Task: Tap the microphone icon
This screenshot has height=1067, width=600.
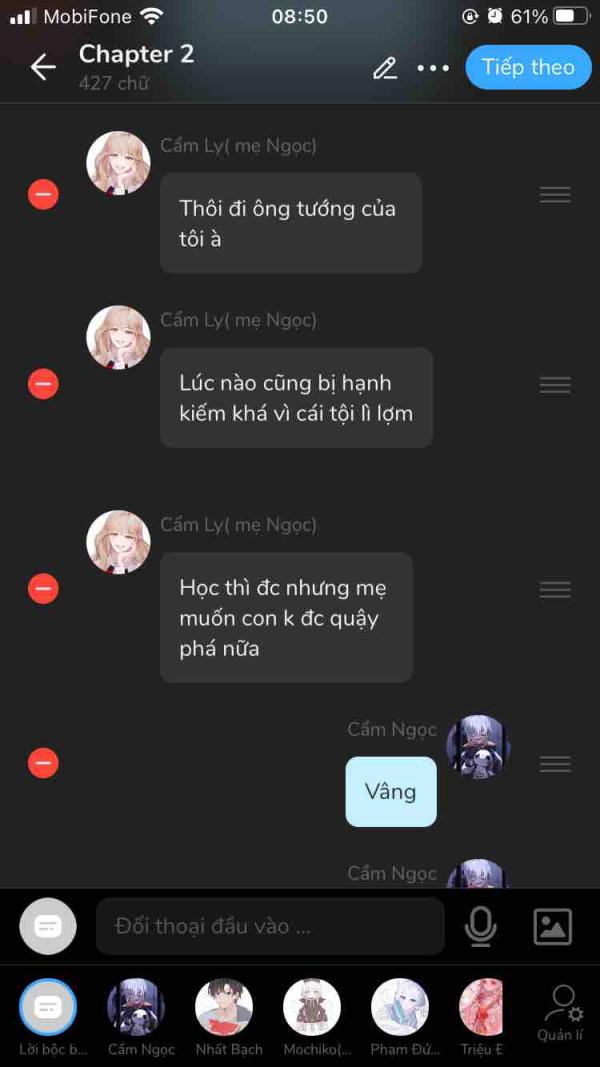Action: click(x=481, y=926)
